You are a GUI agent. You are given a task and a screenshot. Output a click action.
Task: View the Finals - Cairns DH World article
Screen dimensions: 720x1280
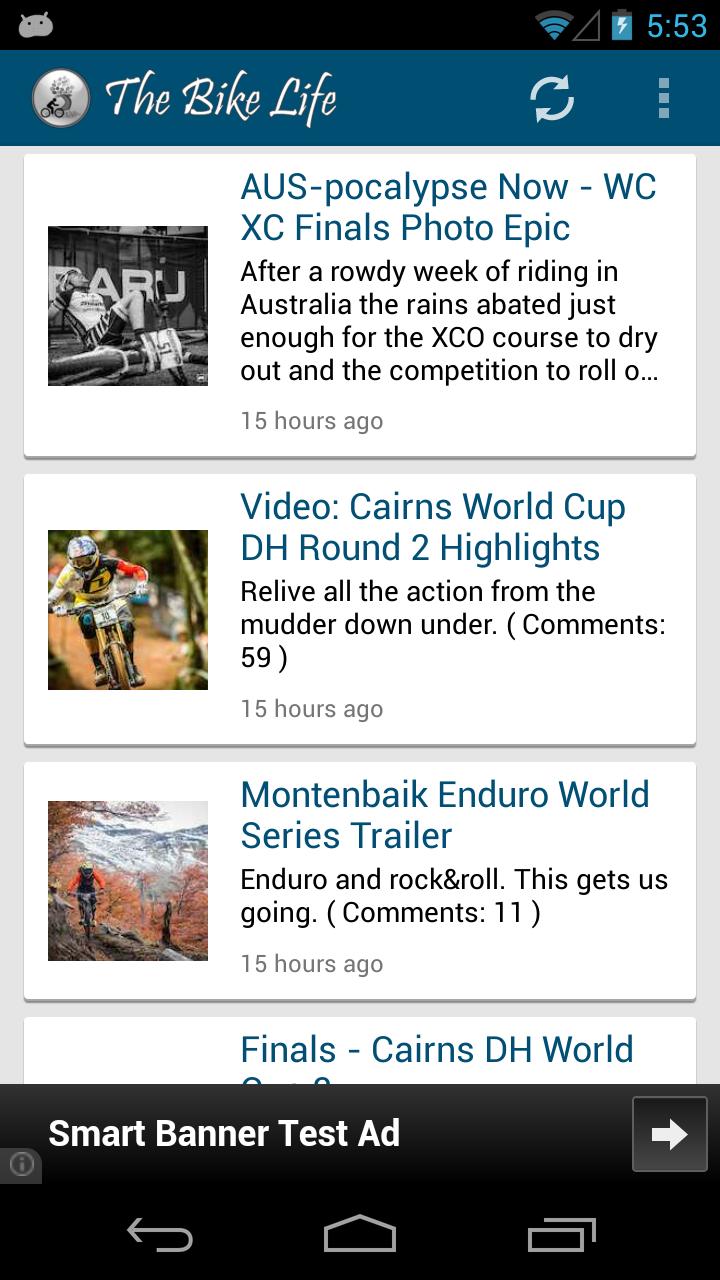click(x=437, y=1051)
